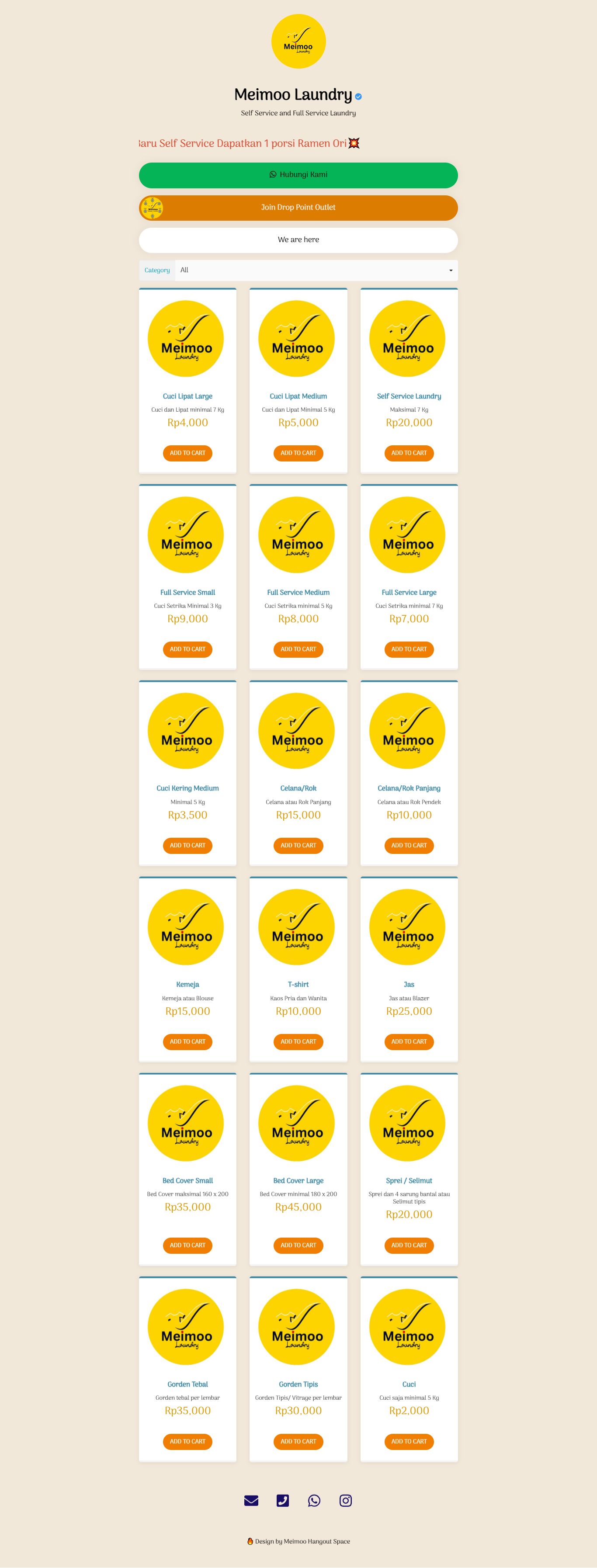Screen dimensions: 597x1568
Task: Open the We are here link
Action: click(x=298, y=240)
